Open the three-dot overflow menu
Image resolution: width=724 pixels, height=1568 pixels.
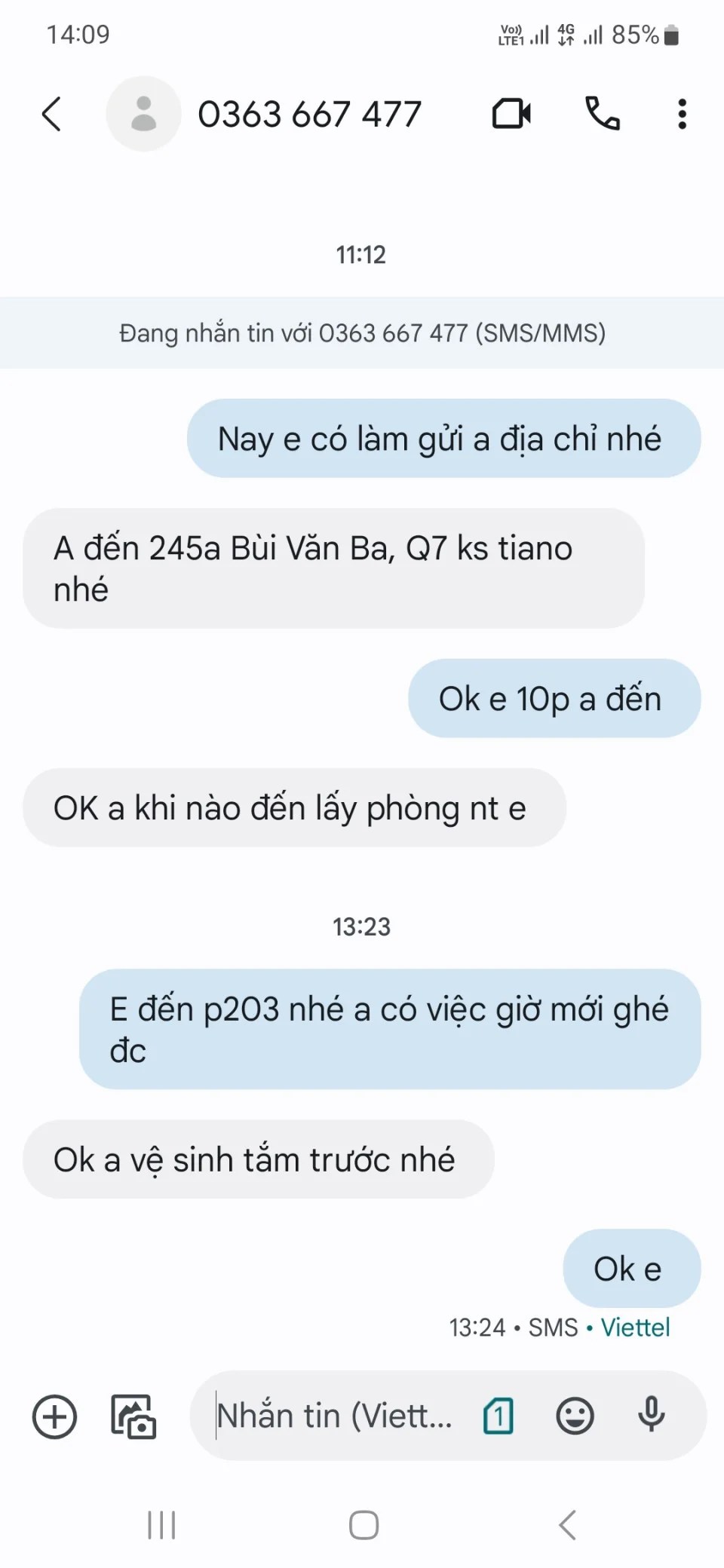682,115
